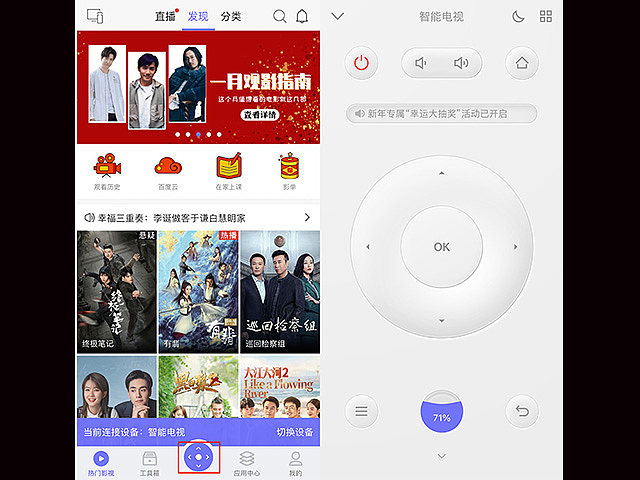Tap 切换设备 to switch device
640x480 pixels.
[294, 432]
